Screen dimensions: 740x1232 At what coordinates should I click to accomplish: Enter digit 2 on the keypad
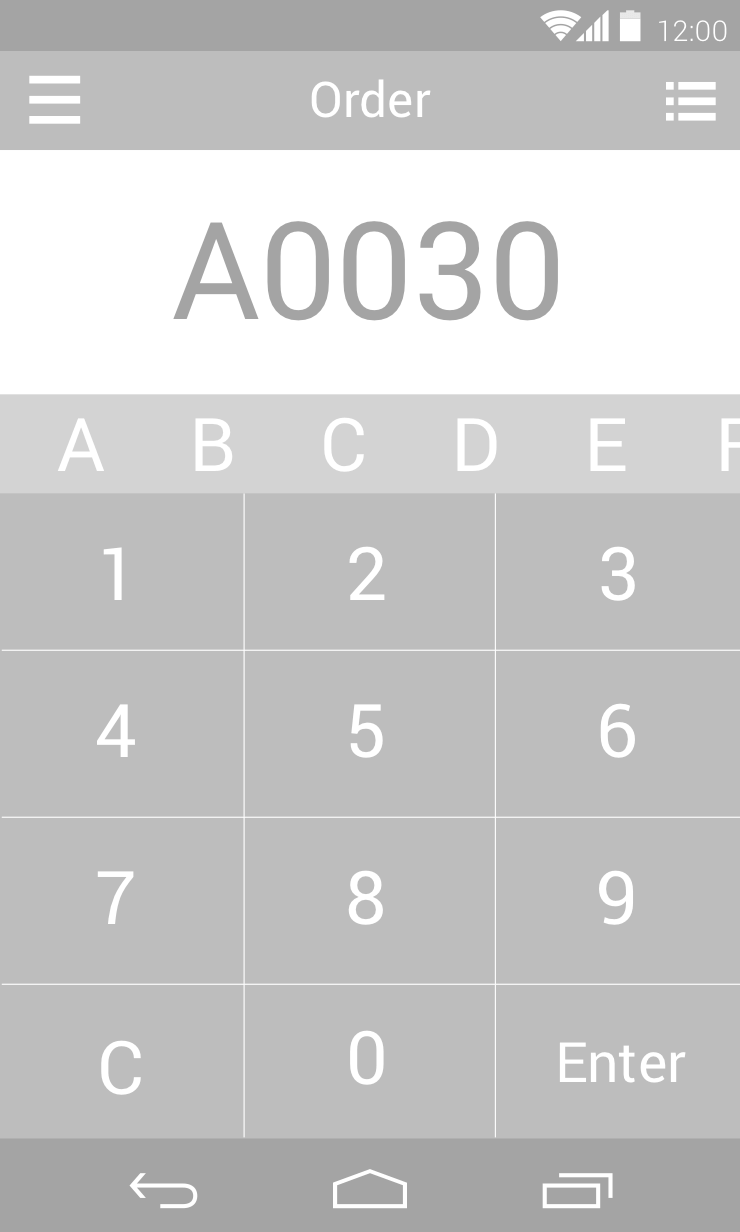coord(369,571)
